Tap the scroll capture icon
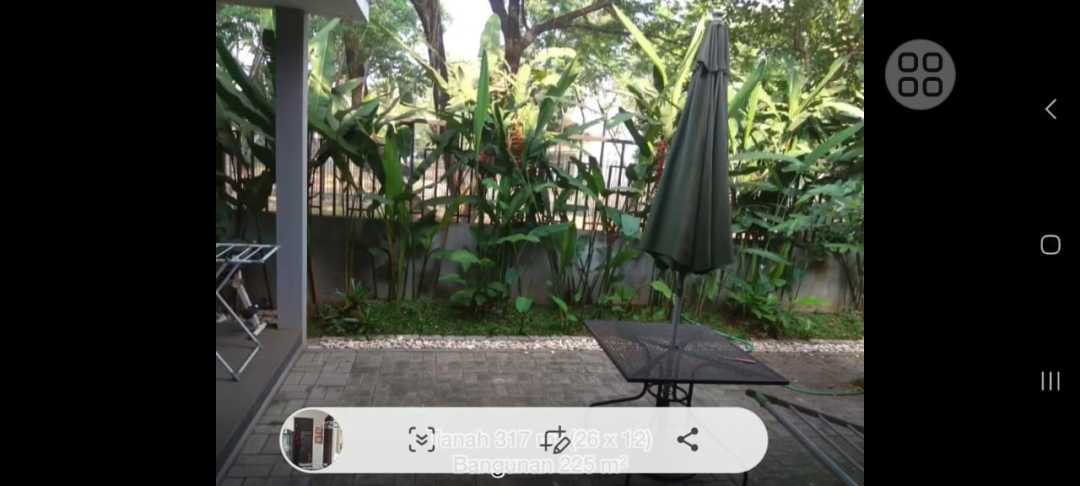Image resolution: width=1080 pixels, height=486 pixels. (x=422, y=439)
